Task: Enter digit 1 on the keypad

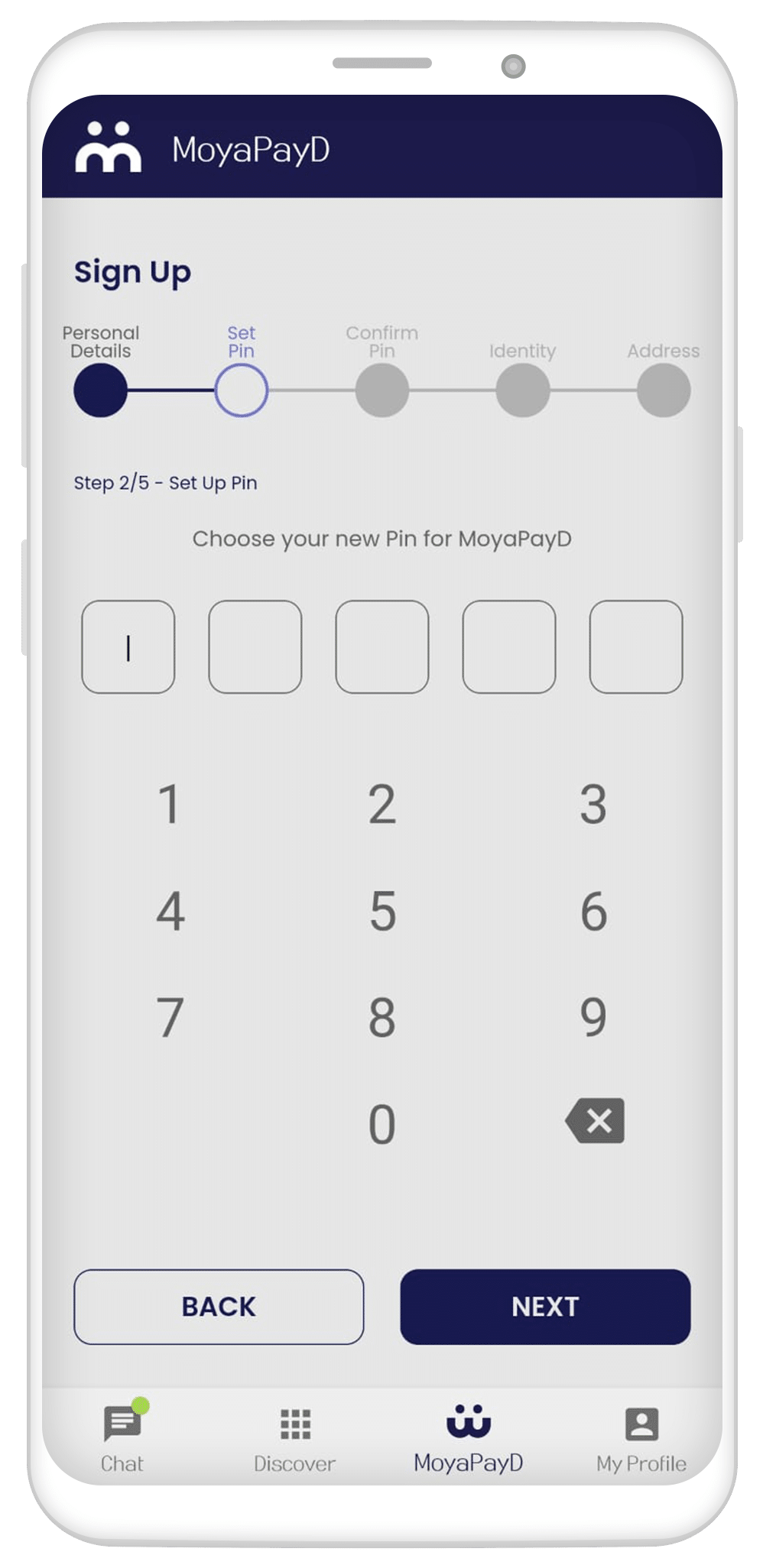Action: pos(170,805)
